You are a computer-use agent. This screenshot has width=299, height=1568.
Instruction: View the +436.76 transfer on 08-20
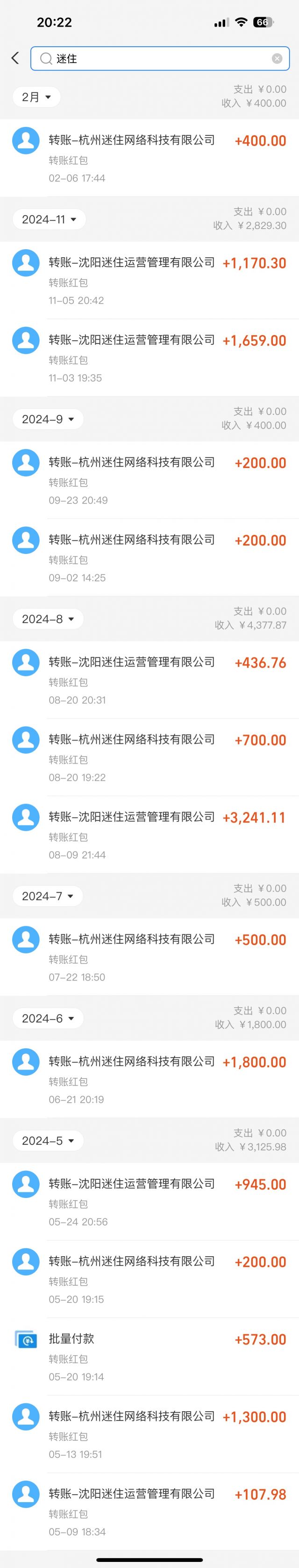(149, 680)
